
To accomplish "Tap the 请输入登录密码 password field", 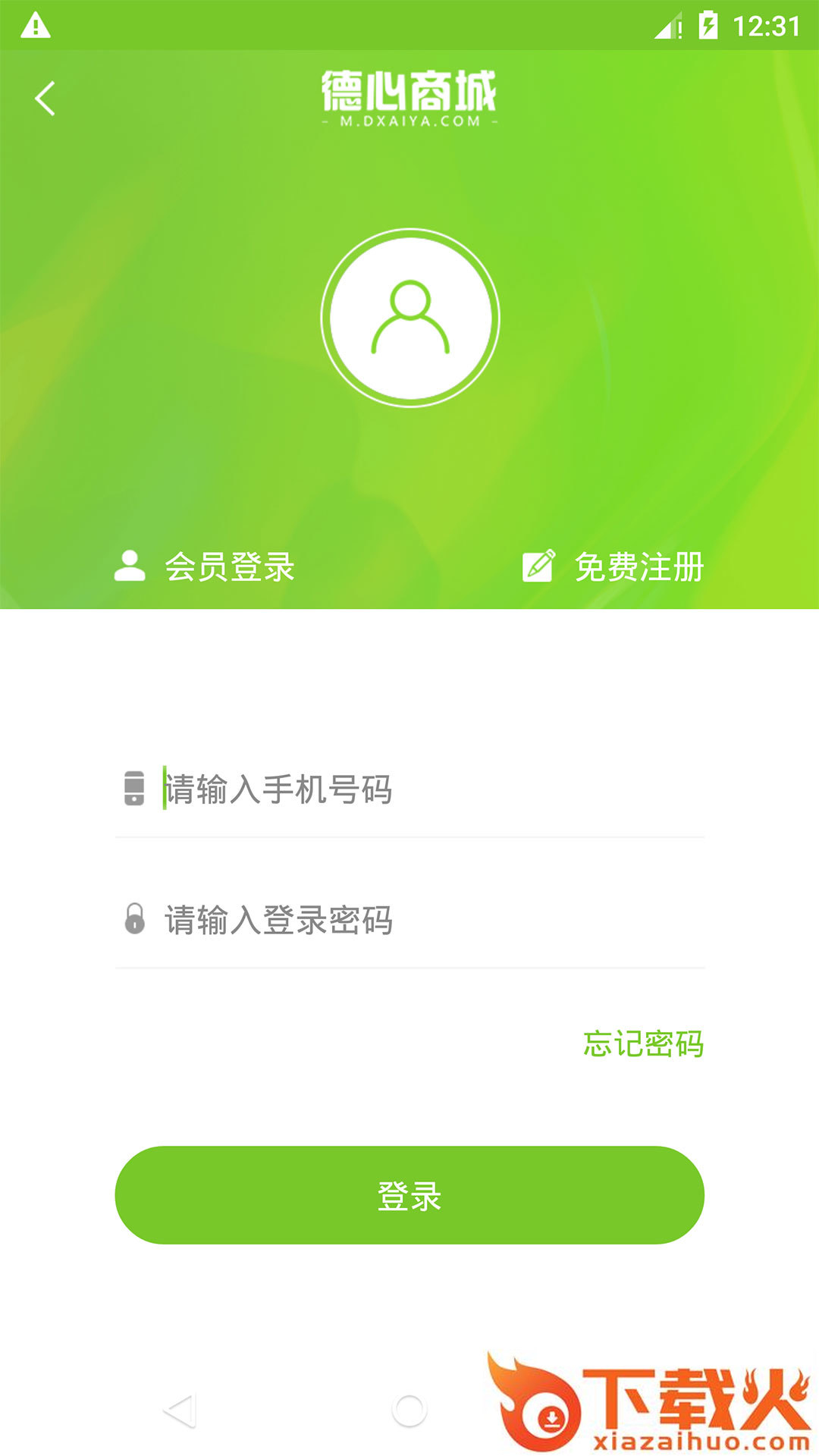I will [425, 920].
